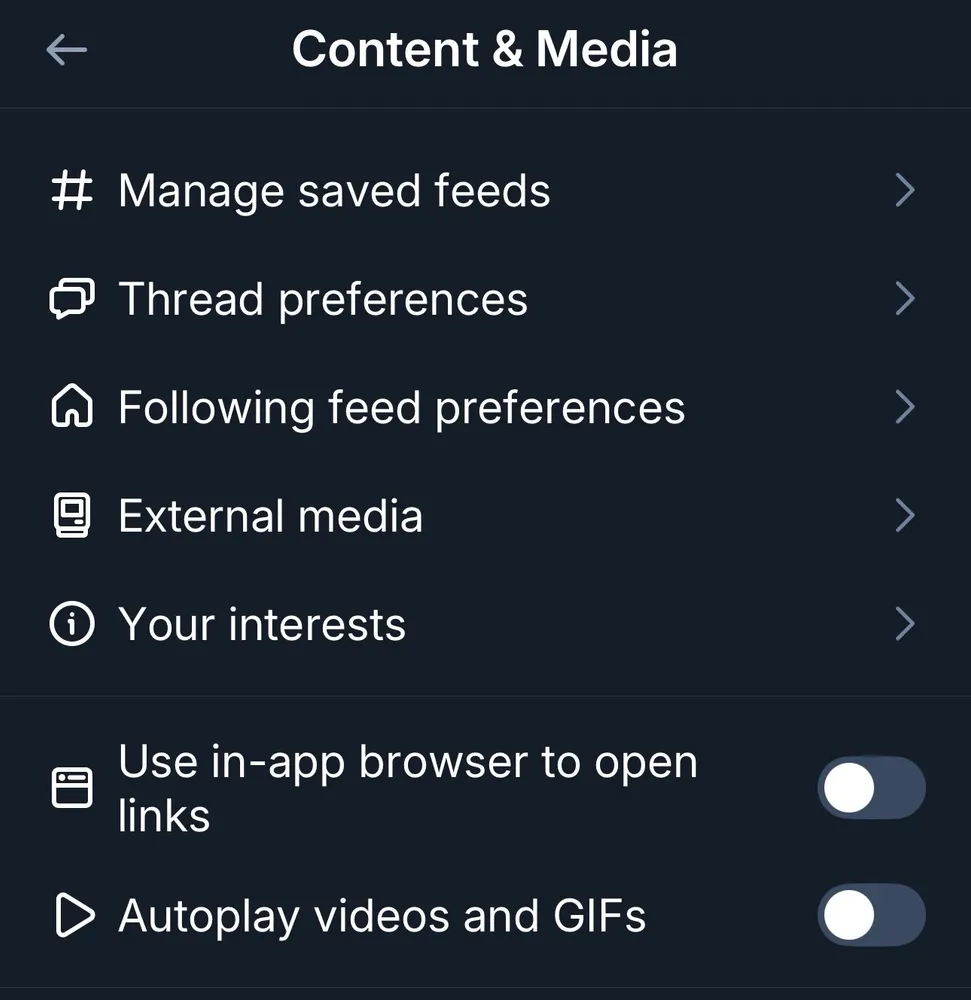The width and height of the screenshot is (971, 1000).
Task: Enable in-app browser for opening links
Action: point(871,789)
